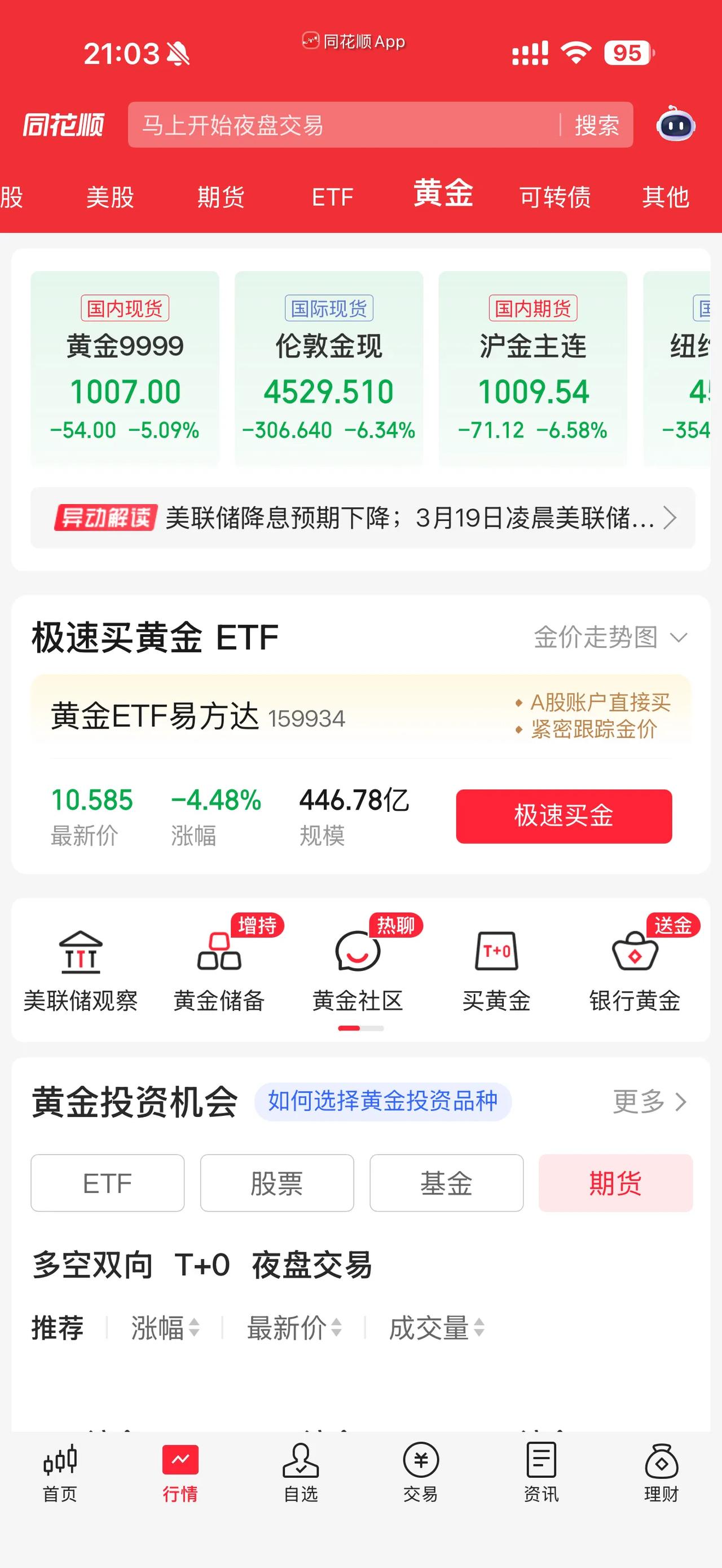This screenshot has height=1568, width=722.
Task: Switch to the 可转债 tab
Action: tap(556, 197)
